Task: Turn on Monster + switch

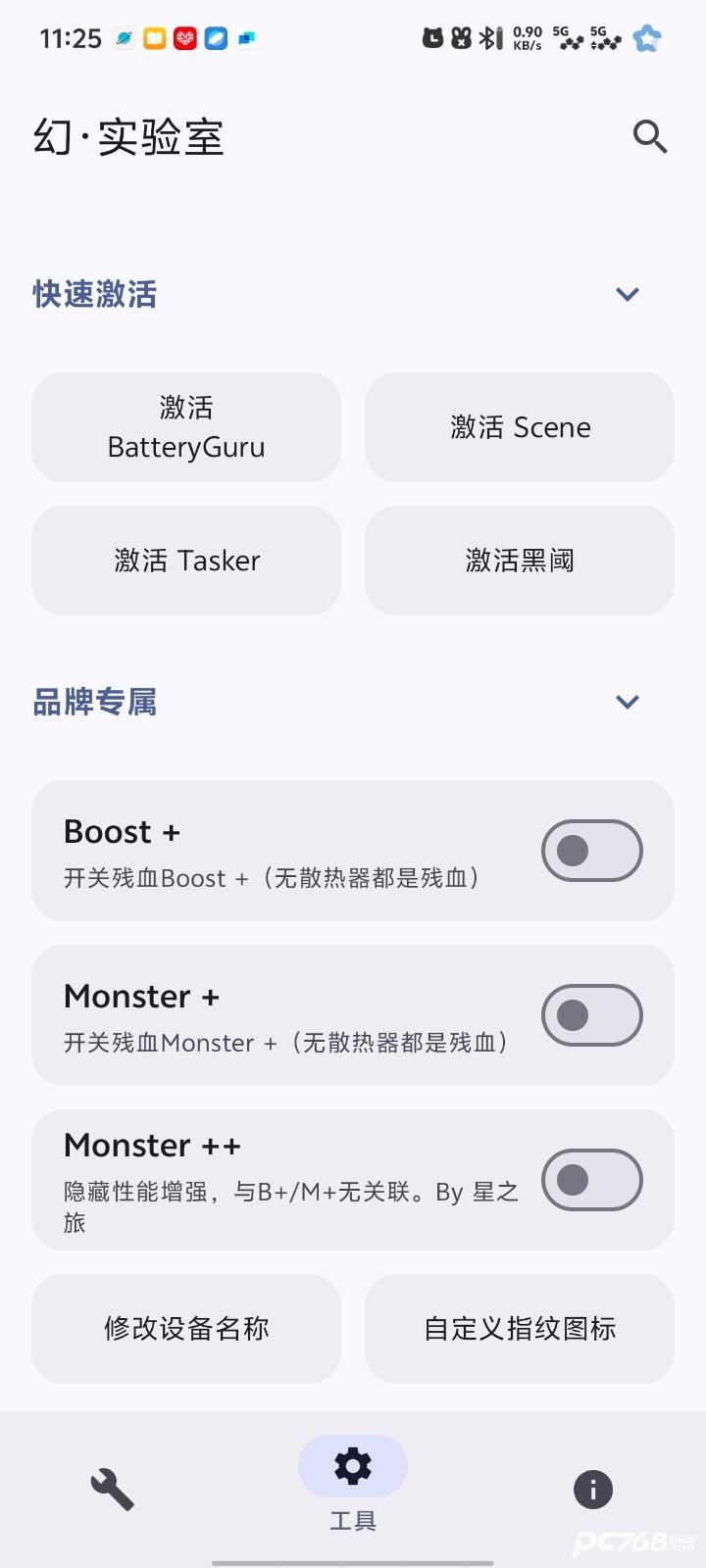Action: [x=591, y=1015]
